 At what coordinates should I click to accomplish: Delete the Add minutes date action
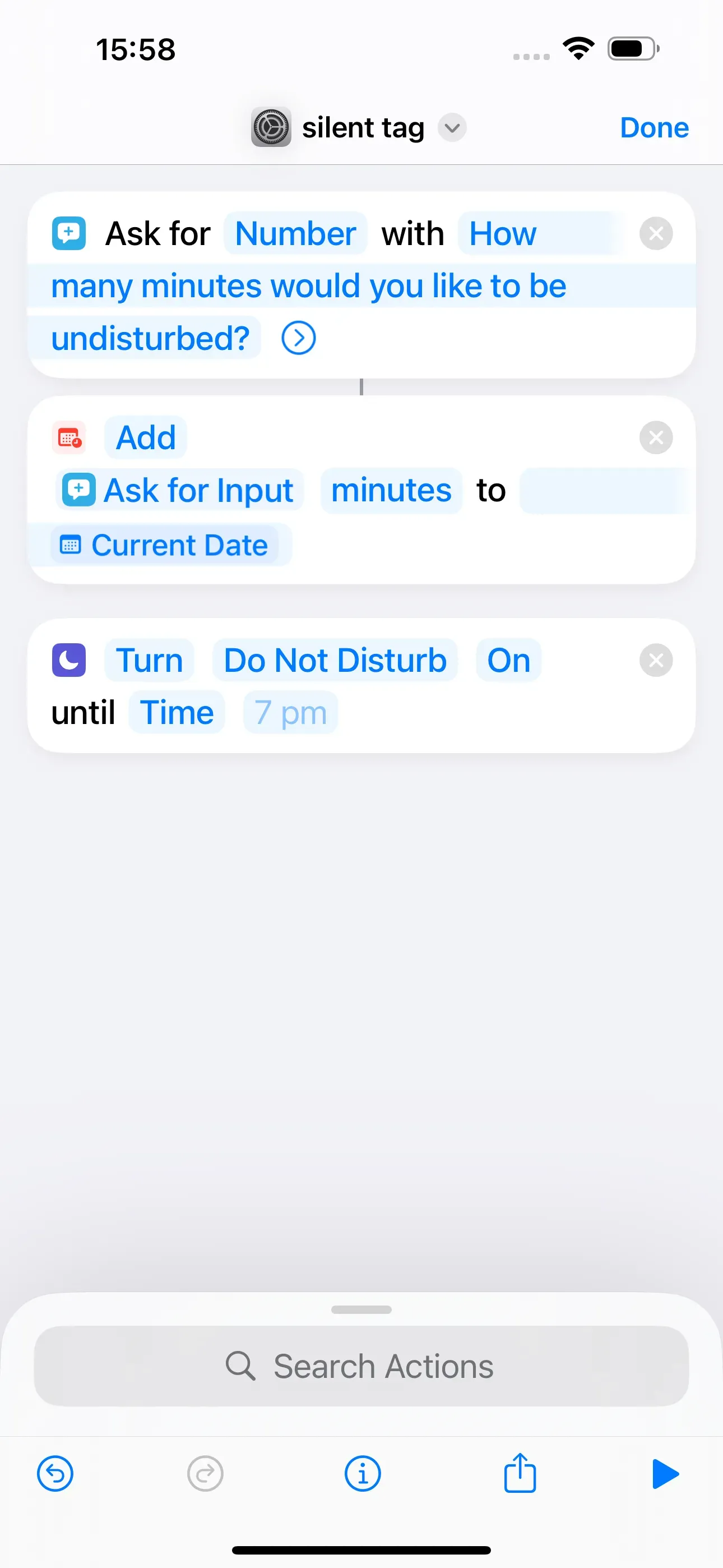point(656,437)
